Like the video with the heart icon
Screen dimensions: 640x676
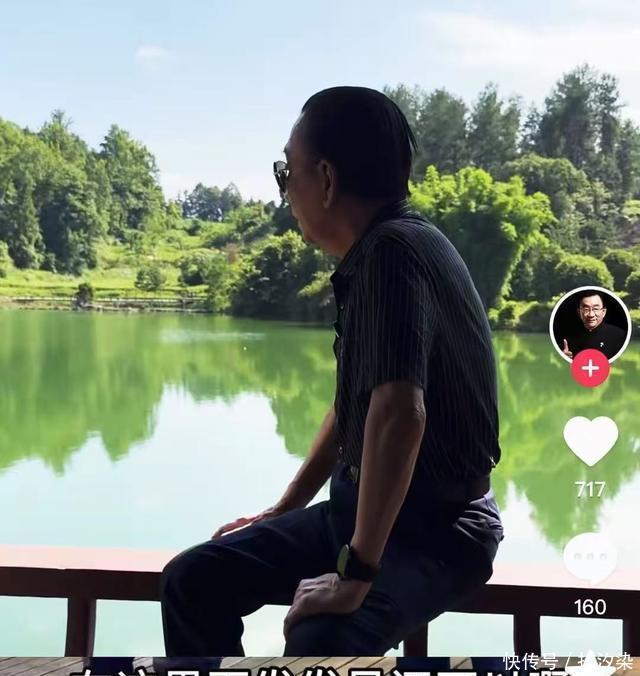click(x=590, y=440)
